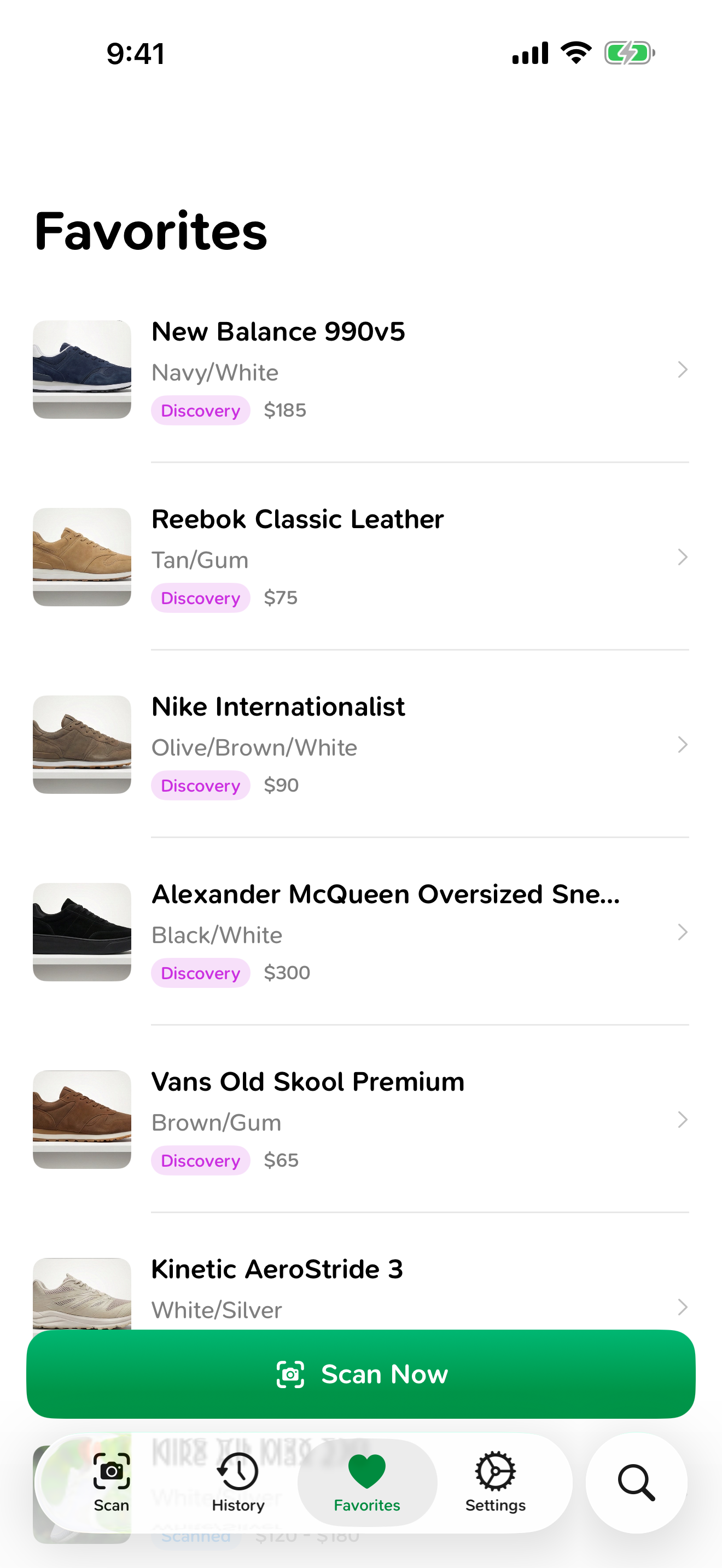The image size is (722, 1568).
Task: Tap the battery charging indicator
Action: 629,53
